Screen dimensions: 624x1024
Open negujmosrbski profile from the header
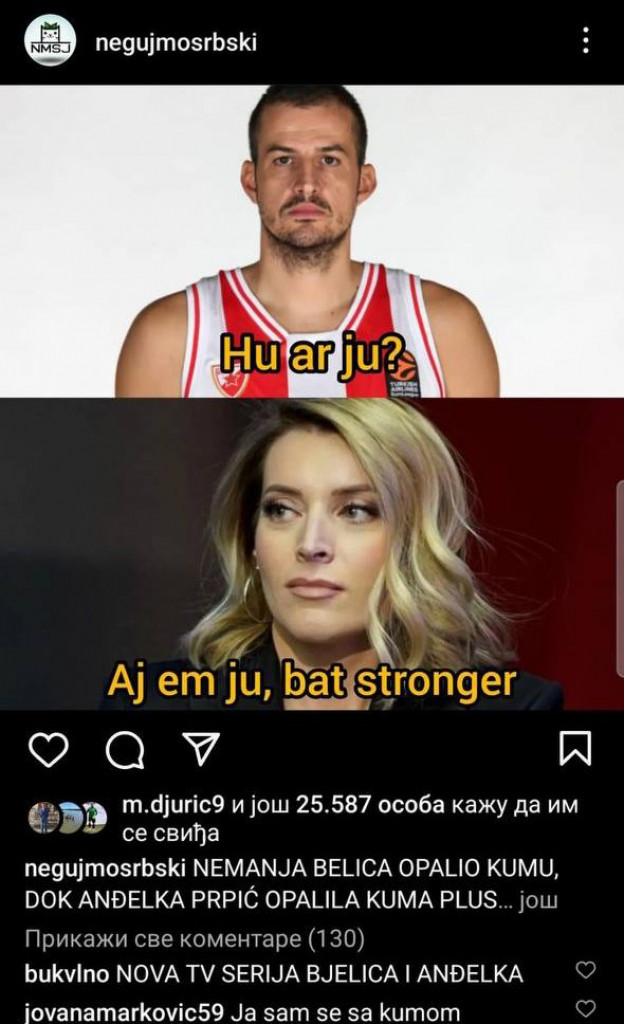coord(174,42)
